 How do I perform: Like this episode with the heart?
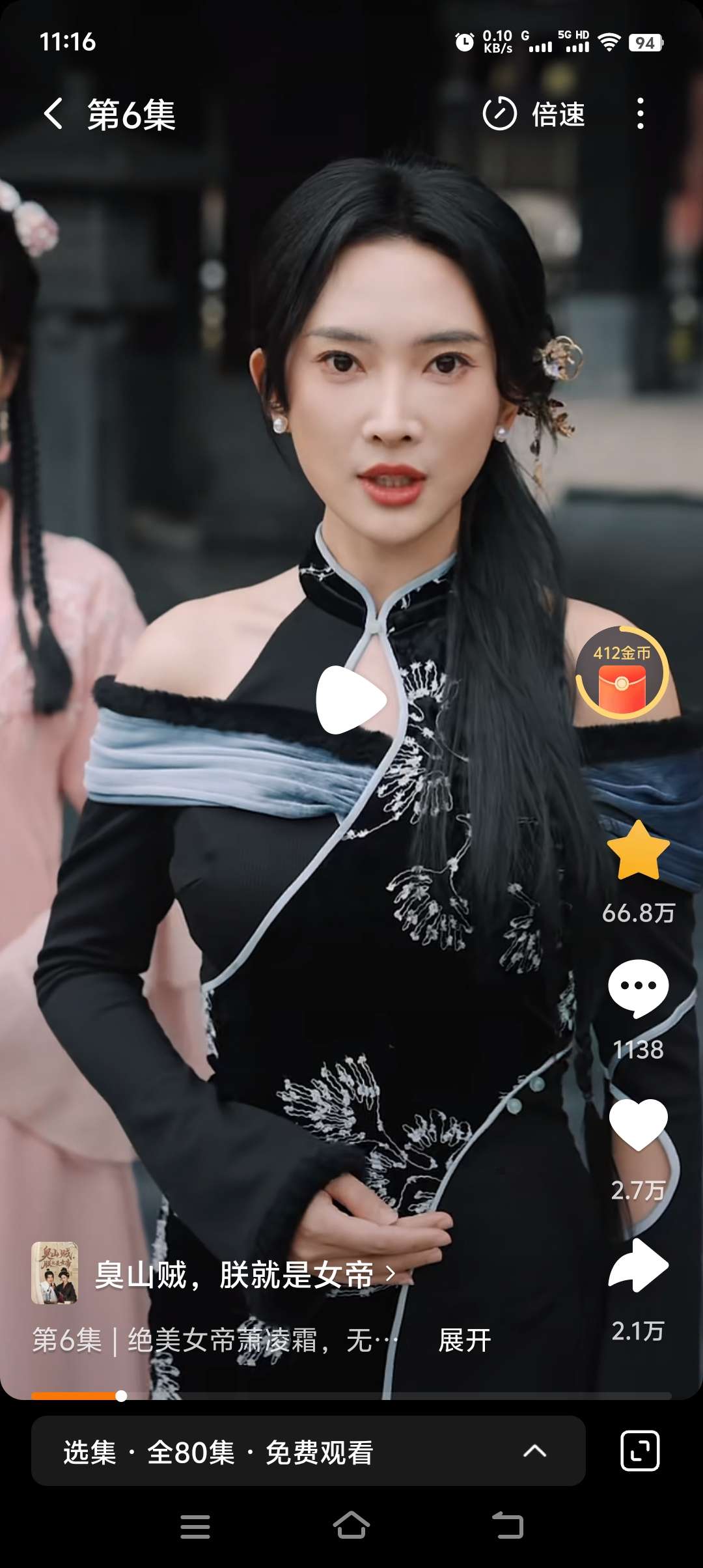coord(638,1125)
